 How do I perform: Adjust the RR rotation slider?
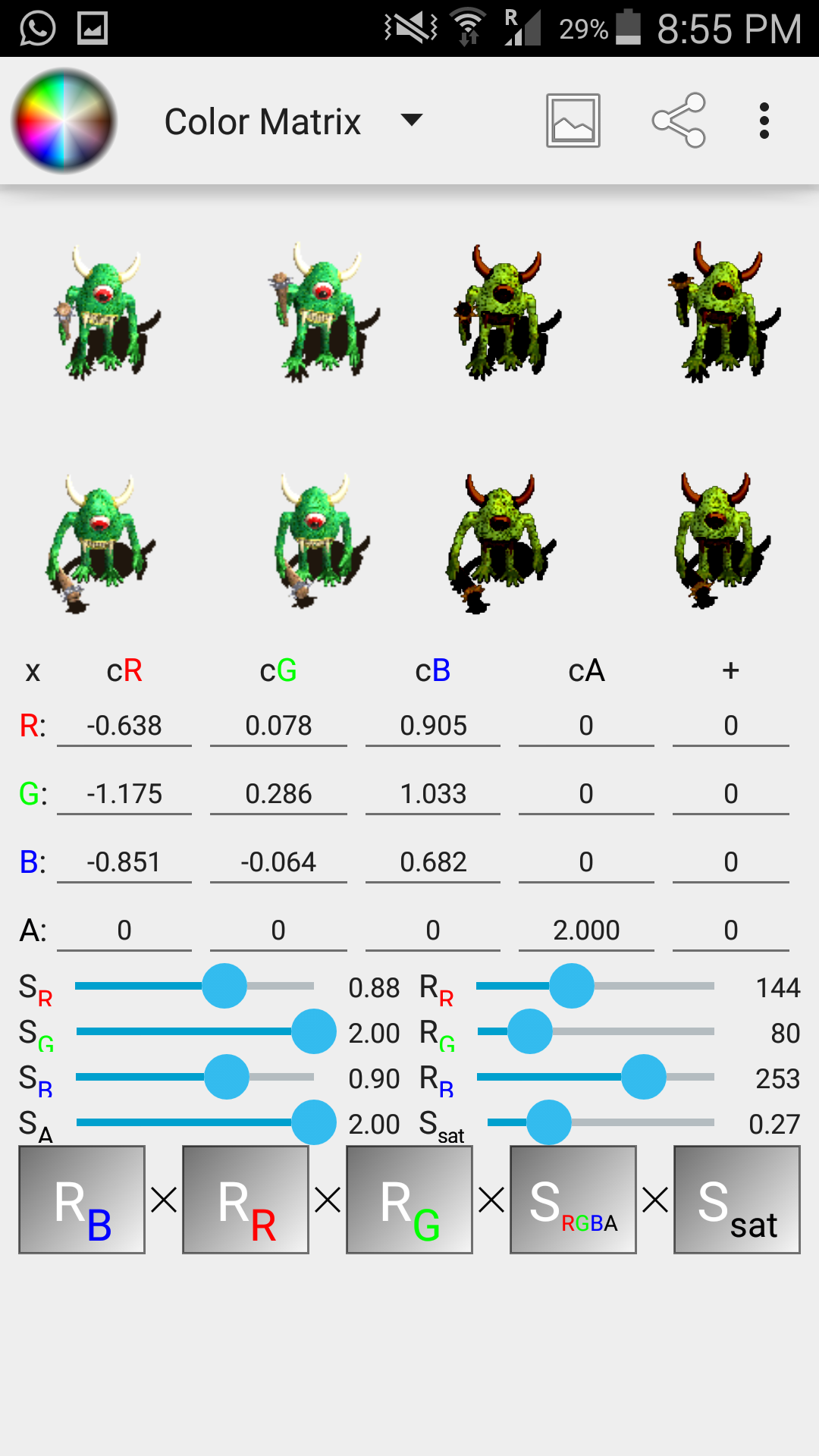coord(572,986)
